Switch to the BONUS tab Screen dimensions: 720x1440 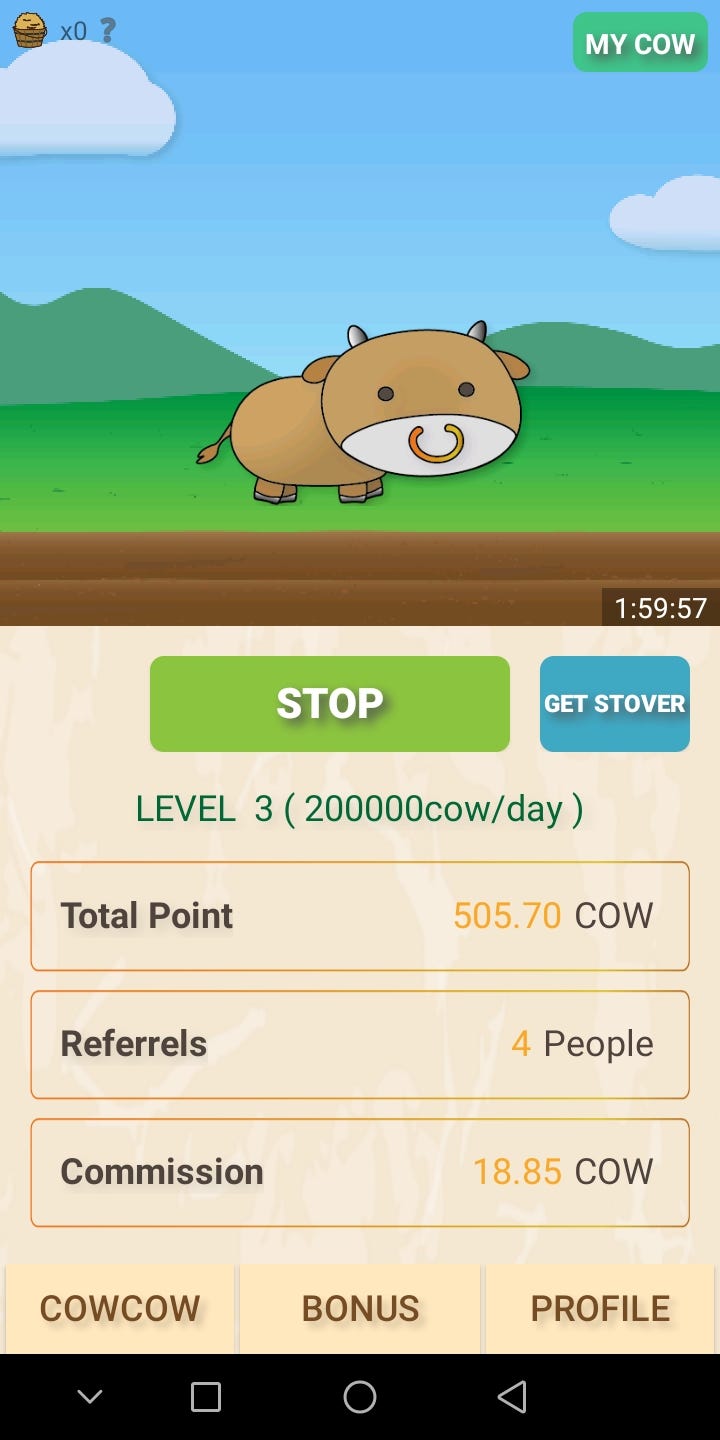(x=360, y=1308)
